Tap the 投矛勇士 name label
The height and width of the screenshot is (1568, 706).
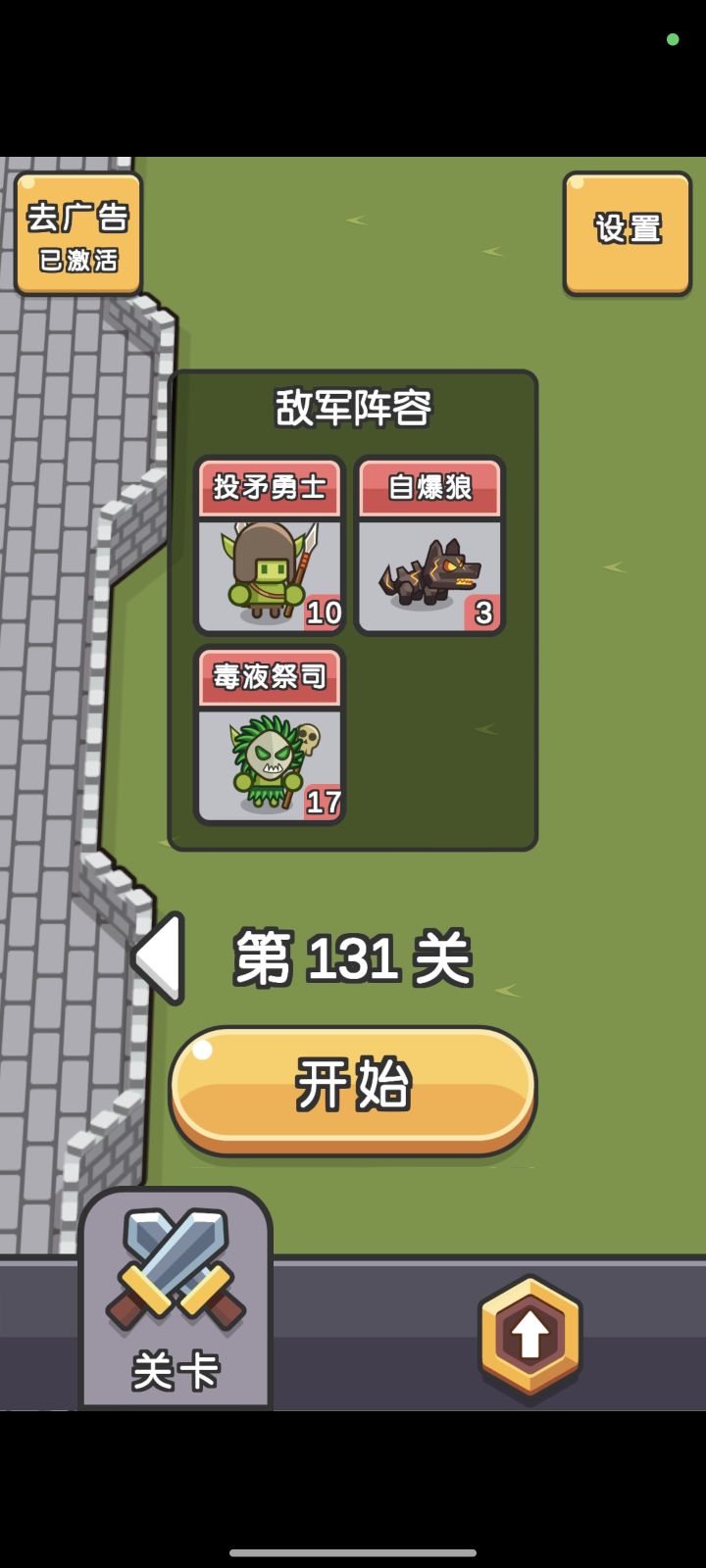(x=270, y=487)
